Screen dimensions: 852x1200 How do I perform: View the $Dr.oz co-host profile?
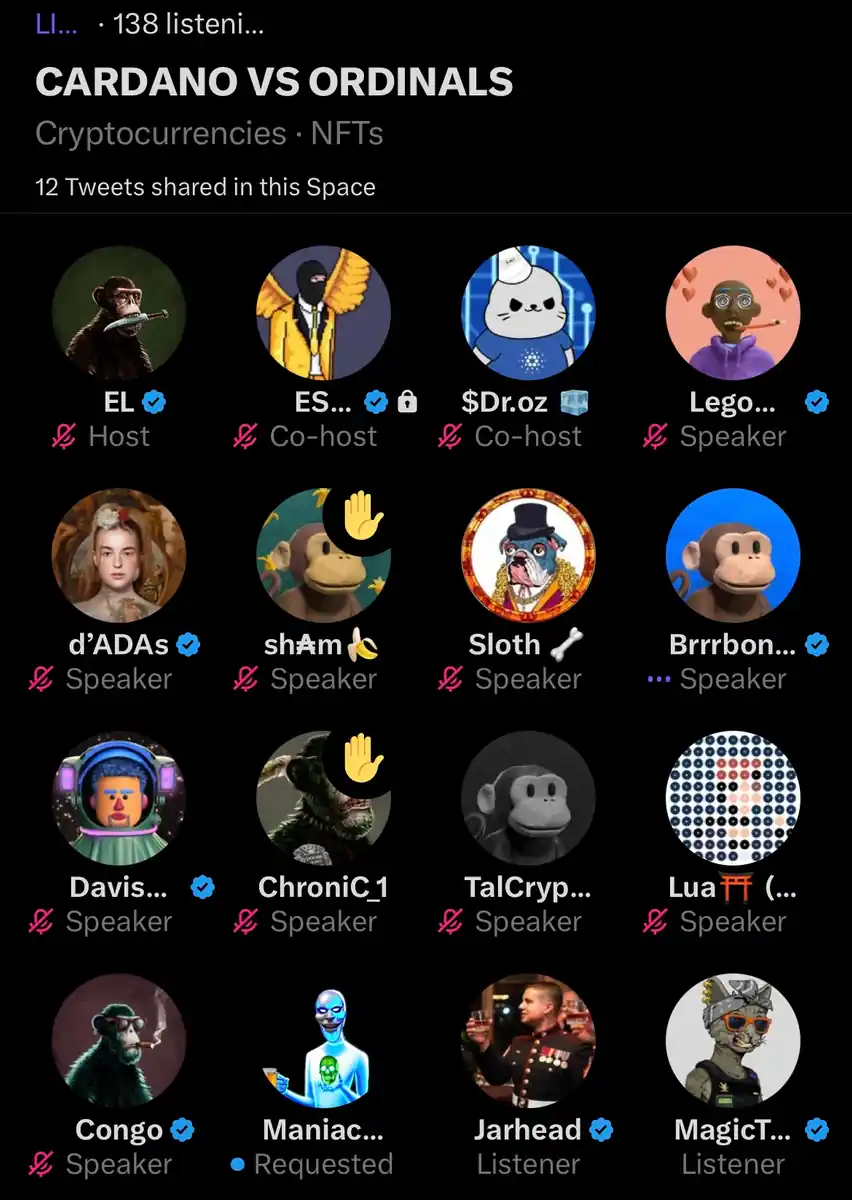click(x=528, y=313)
